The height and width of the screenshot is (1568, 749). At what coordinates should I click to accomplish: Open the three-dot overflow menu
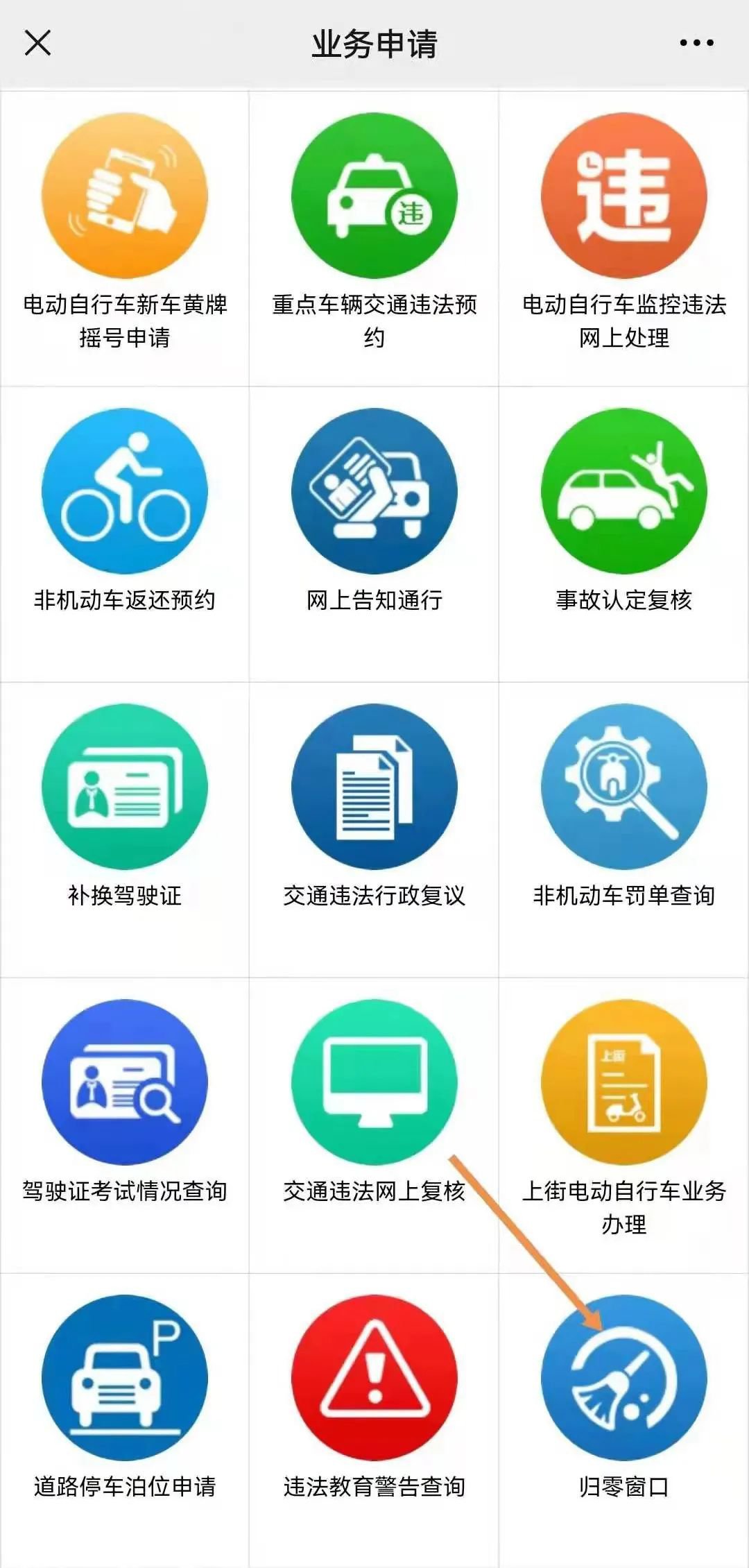[696, 43]
